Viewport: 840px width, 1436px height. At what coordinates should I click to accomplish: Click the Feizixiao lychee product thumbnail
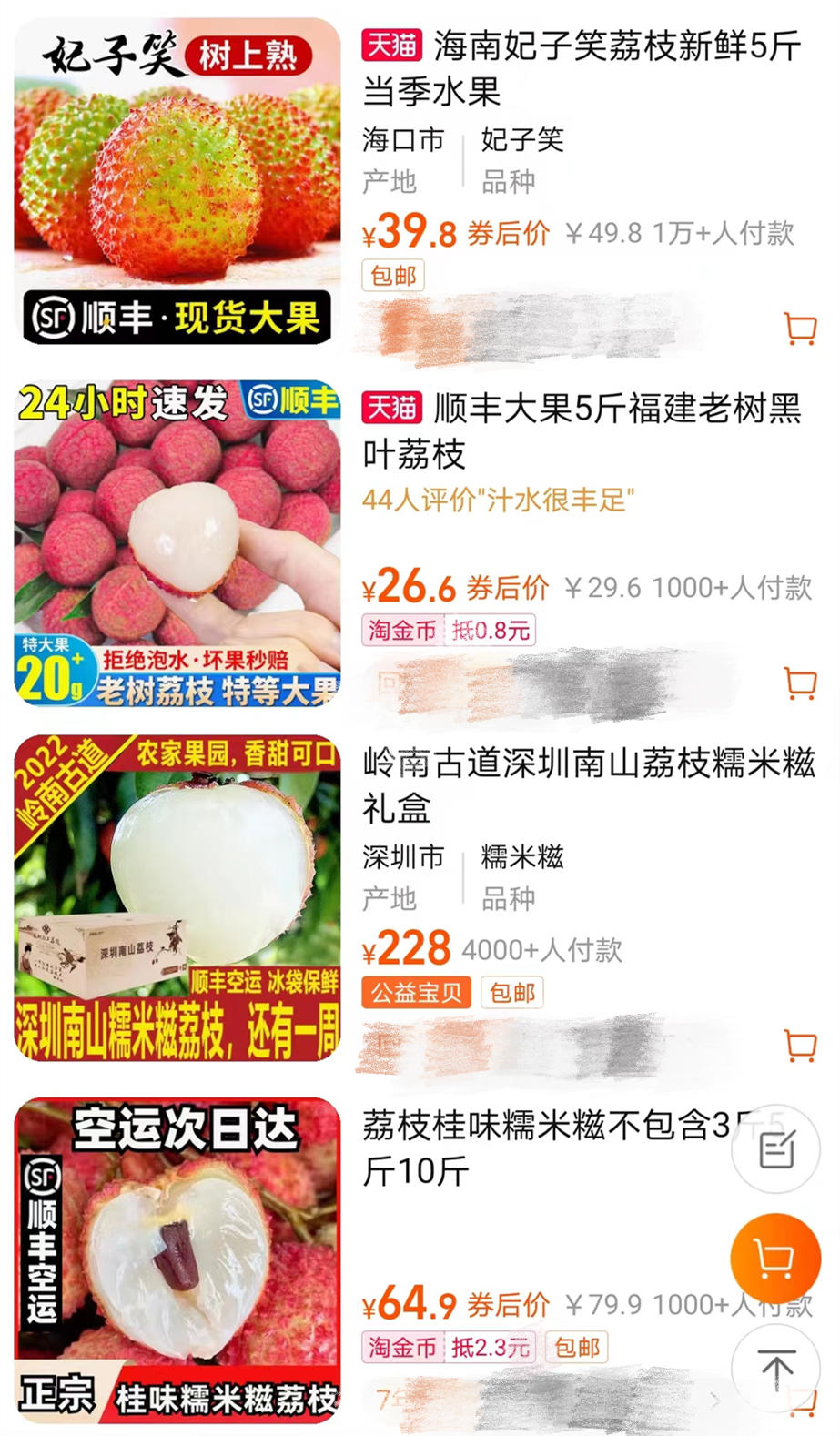[x=176, y=182]
